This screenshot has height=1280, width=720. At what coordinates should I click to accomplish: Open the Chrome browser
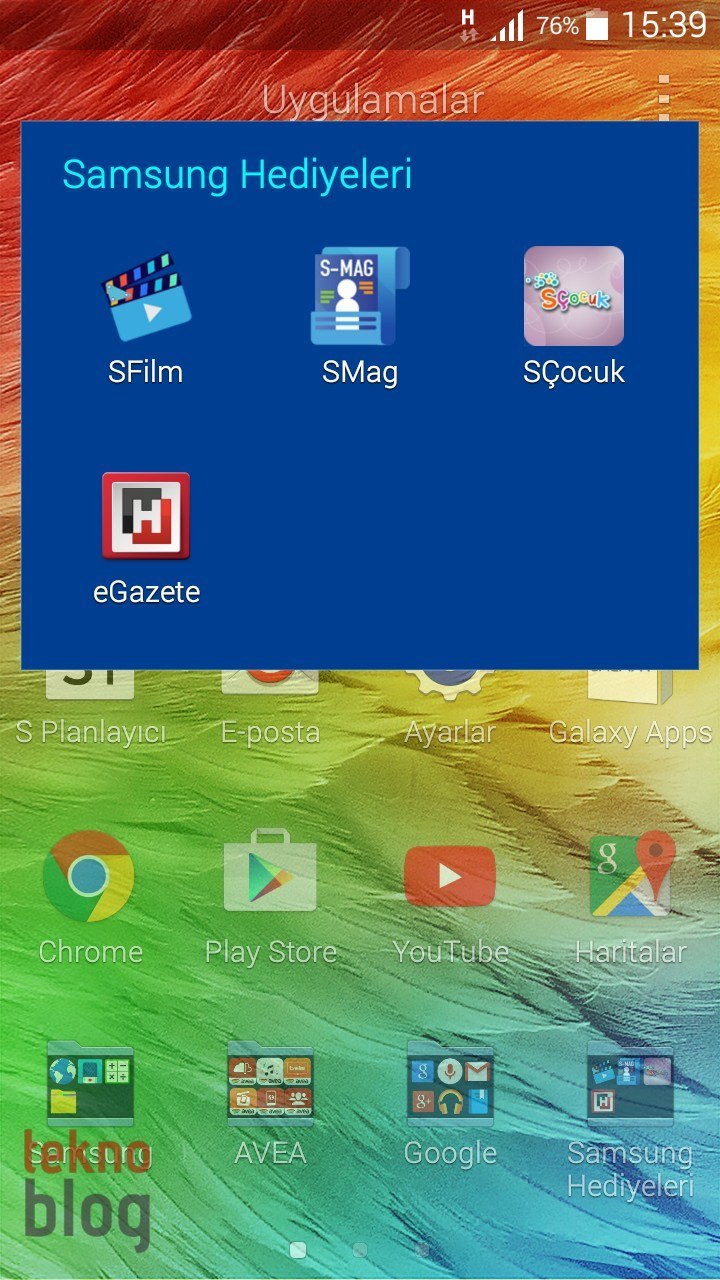[90, 876]
